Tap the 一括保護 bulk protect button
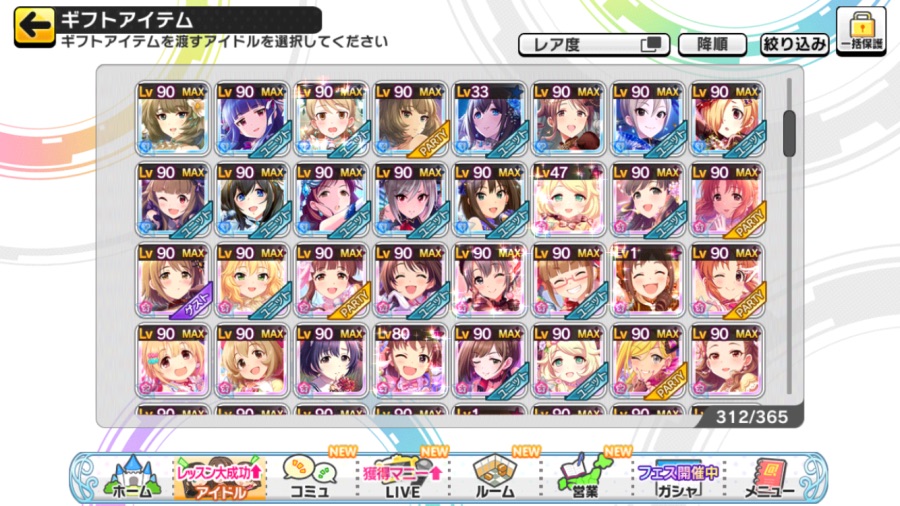This screenshot has height=506, width=900. [x=861, y=32]
